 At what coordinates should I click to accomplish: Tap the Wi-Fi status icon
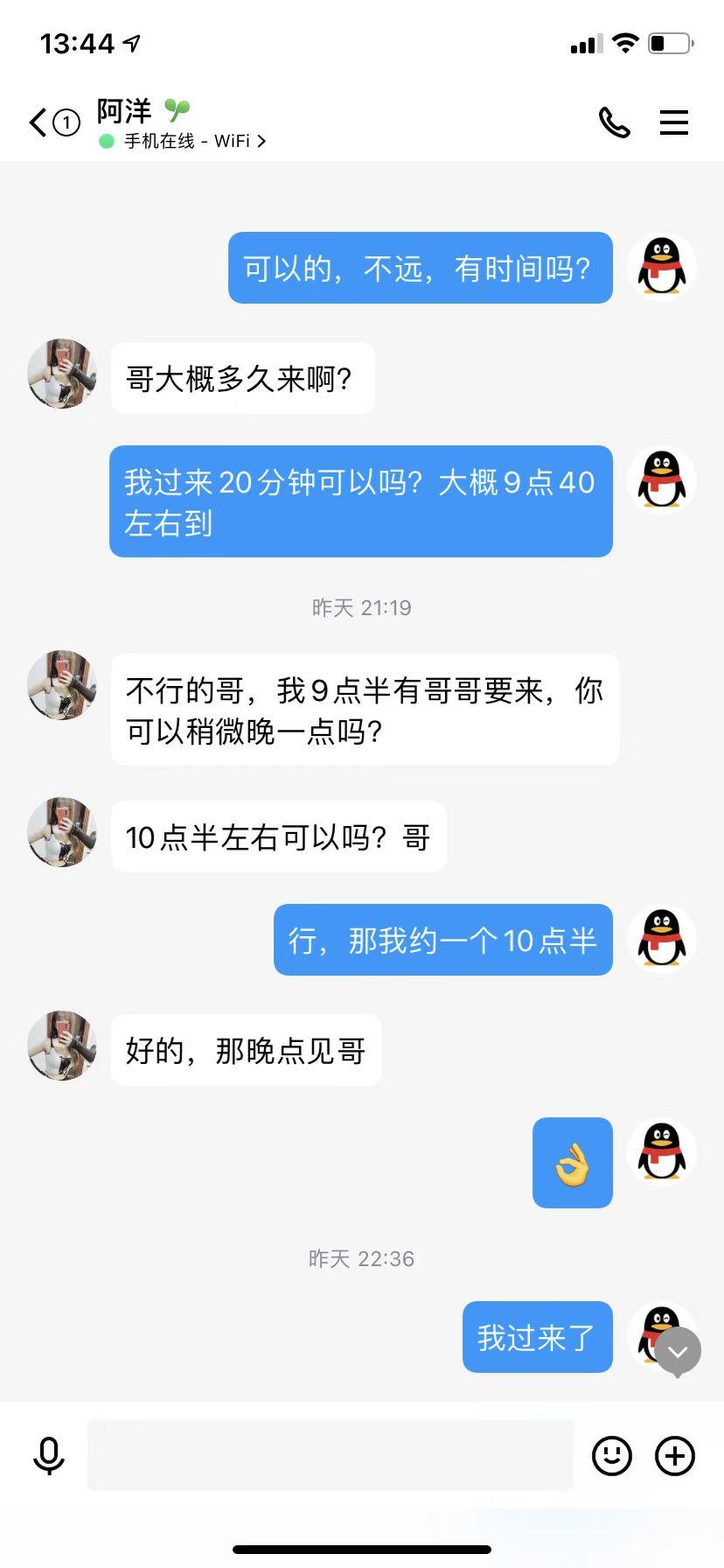pyautogui.click(x=626, y=43)
